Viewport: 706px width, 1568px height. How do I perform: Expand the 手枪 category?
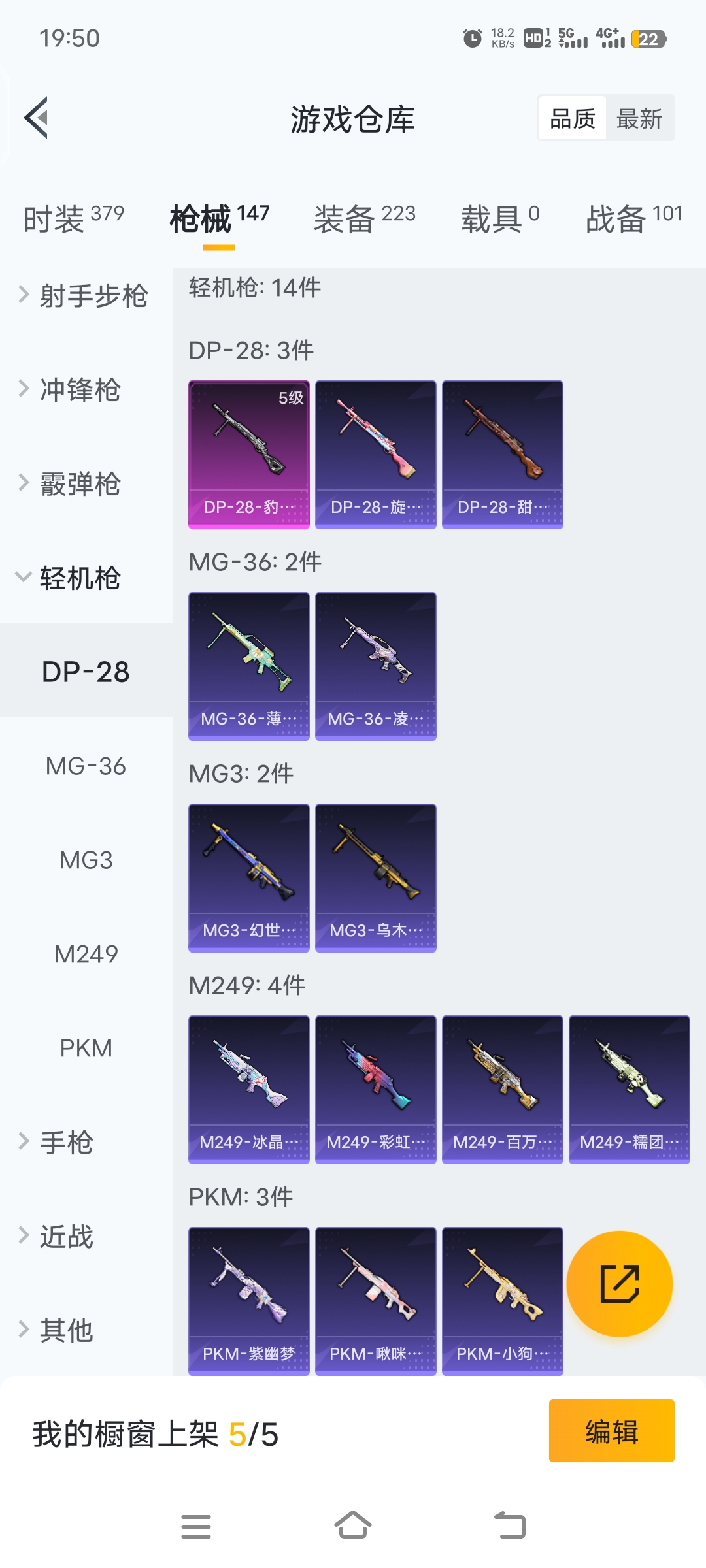[x=59, y=1143]
